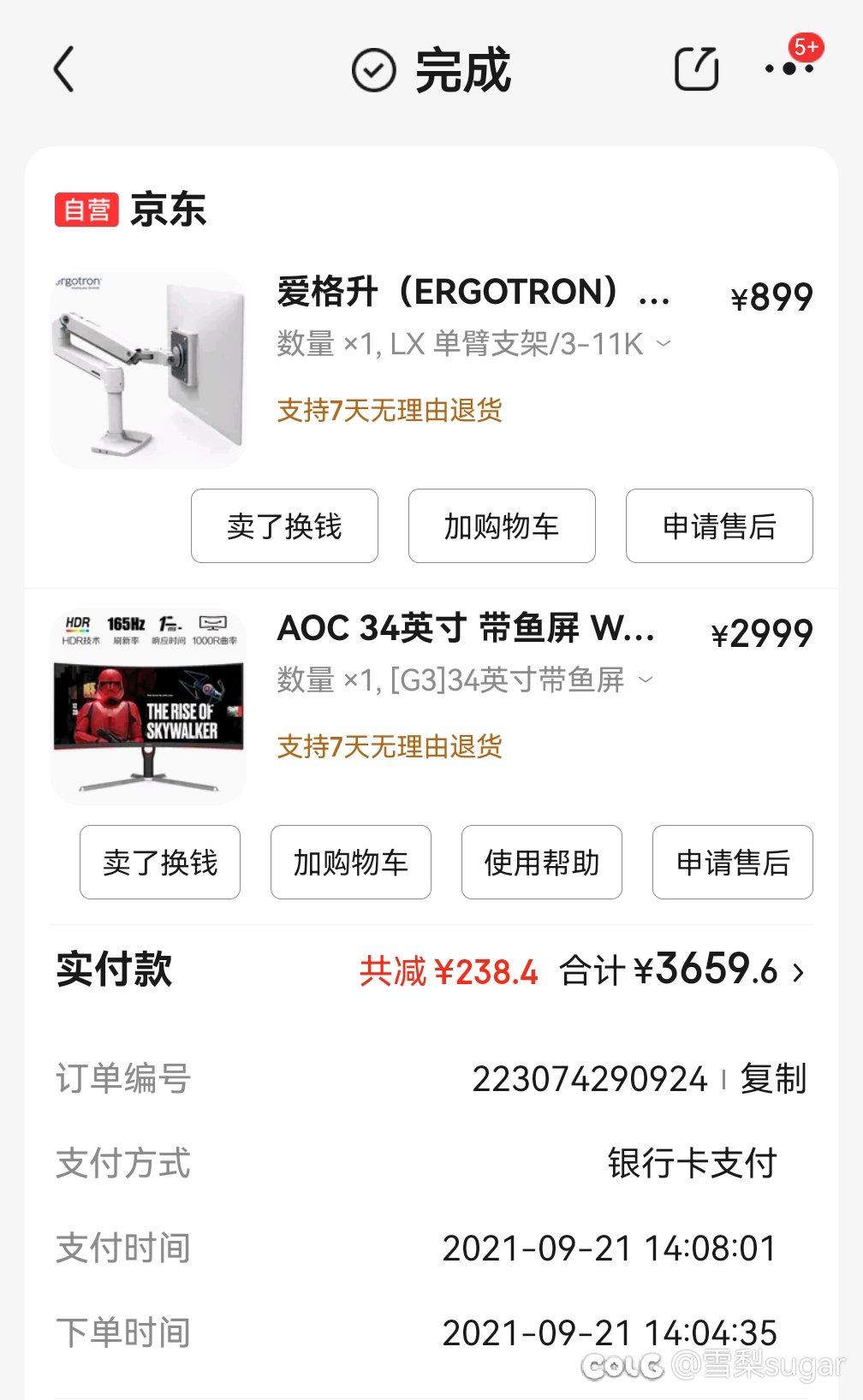Add the AOC monitor via 加购物车

click(351, 863)
